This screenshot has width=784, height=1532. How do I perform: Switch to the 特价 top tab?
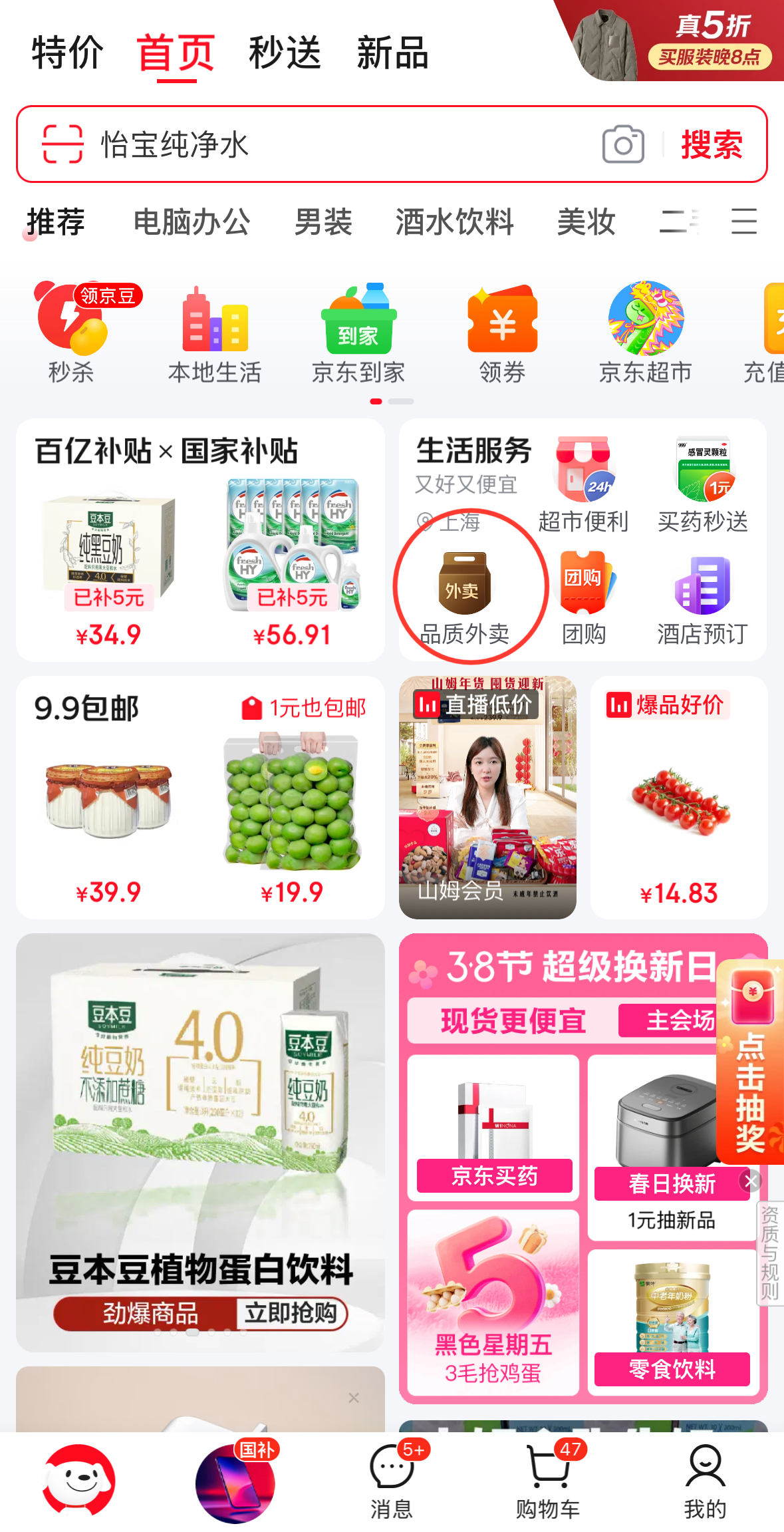click(x=68, y=53)
